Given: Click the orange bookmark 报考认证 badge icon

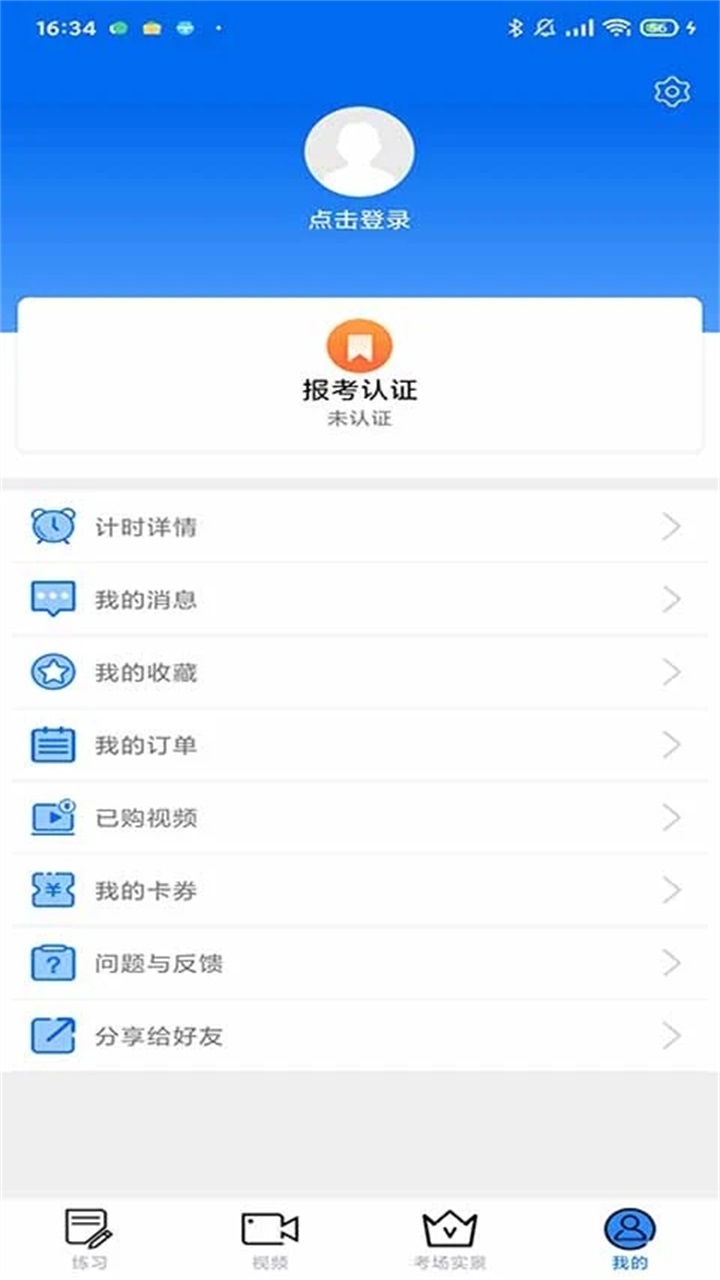Looking at the screenshot, I should (360, 347).
